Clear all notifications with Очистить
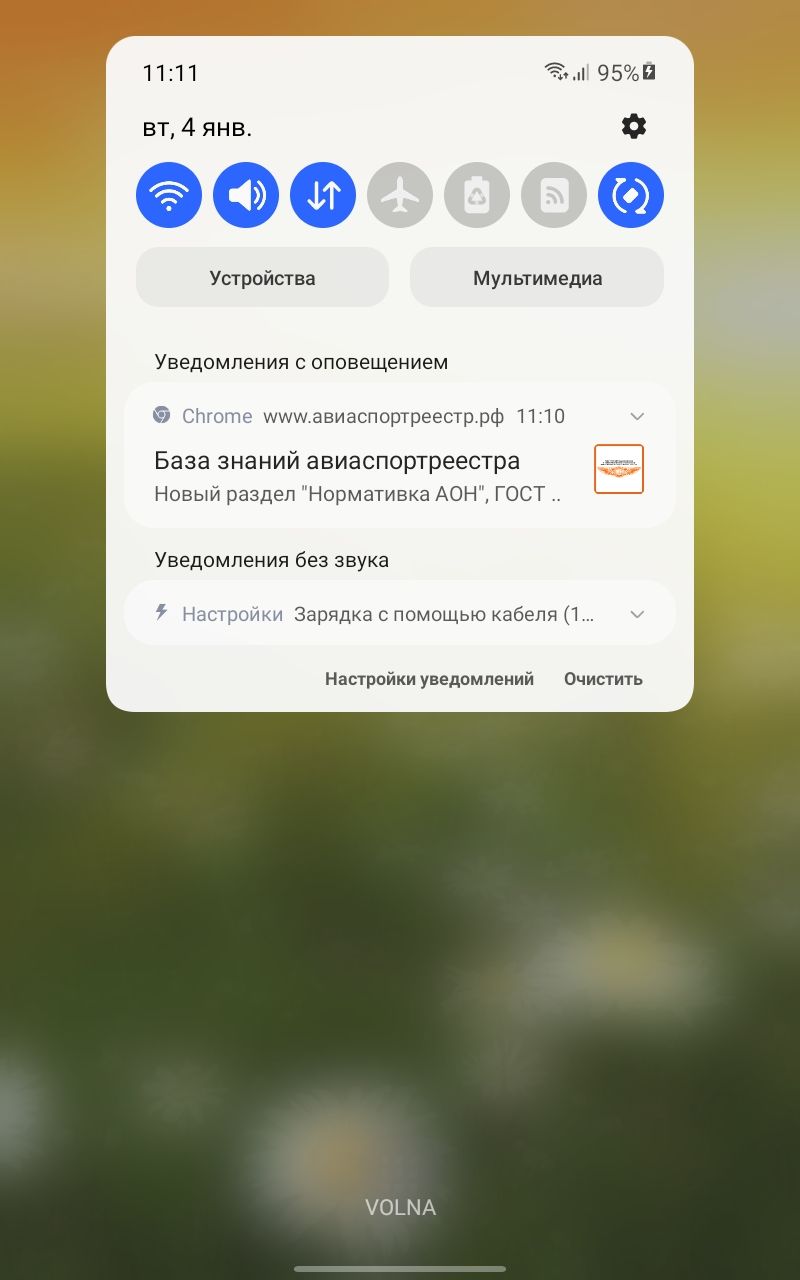 [603, 679]
